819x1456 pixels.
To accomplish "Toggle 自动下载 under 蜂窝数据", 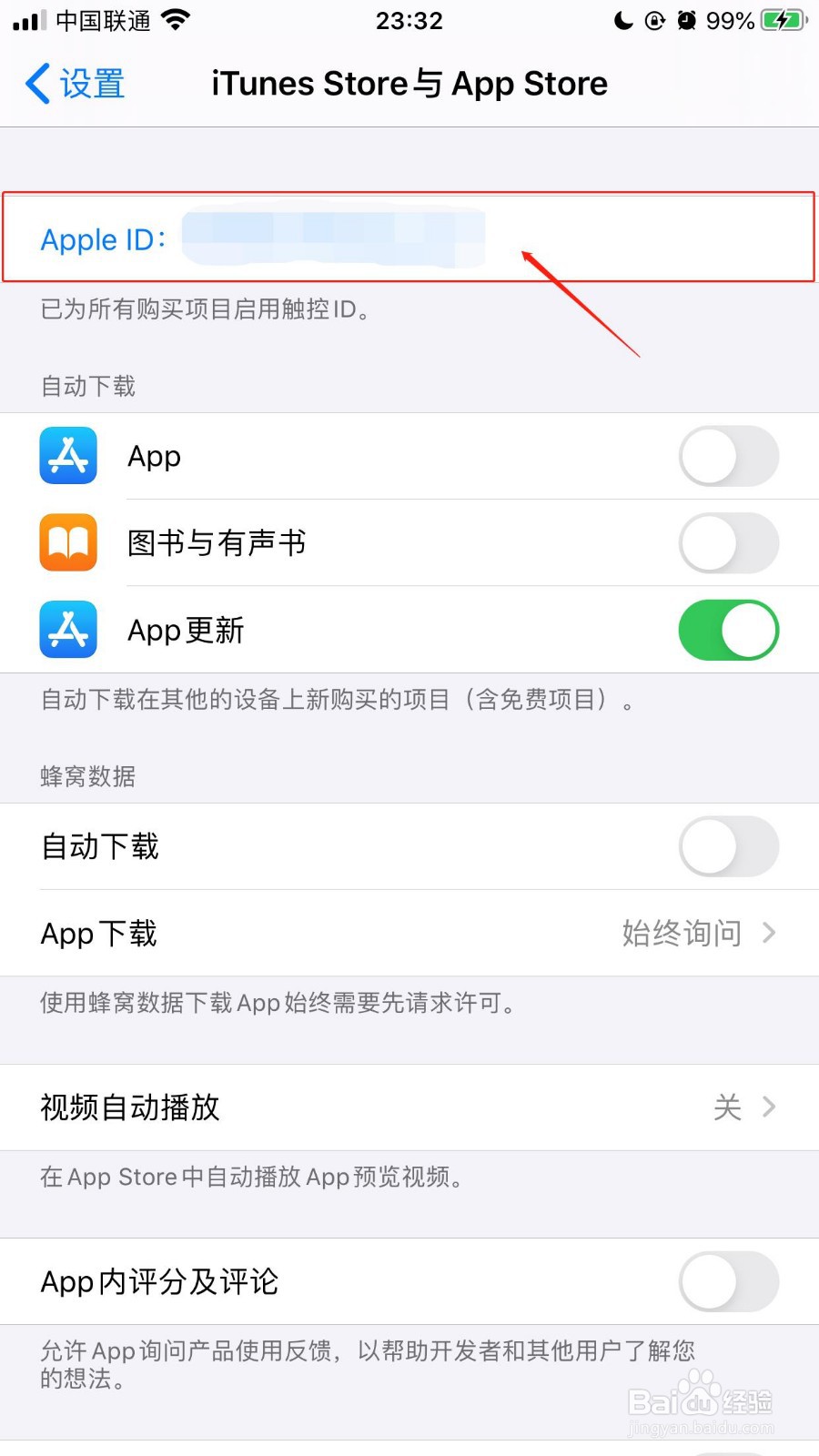I will 728,846.
